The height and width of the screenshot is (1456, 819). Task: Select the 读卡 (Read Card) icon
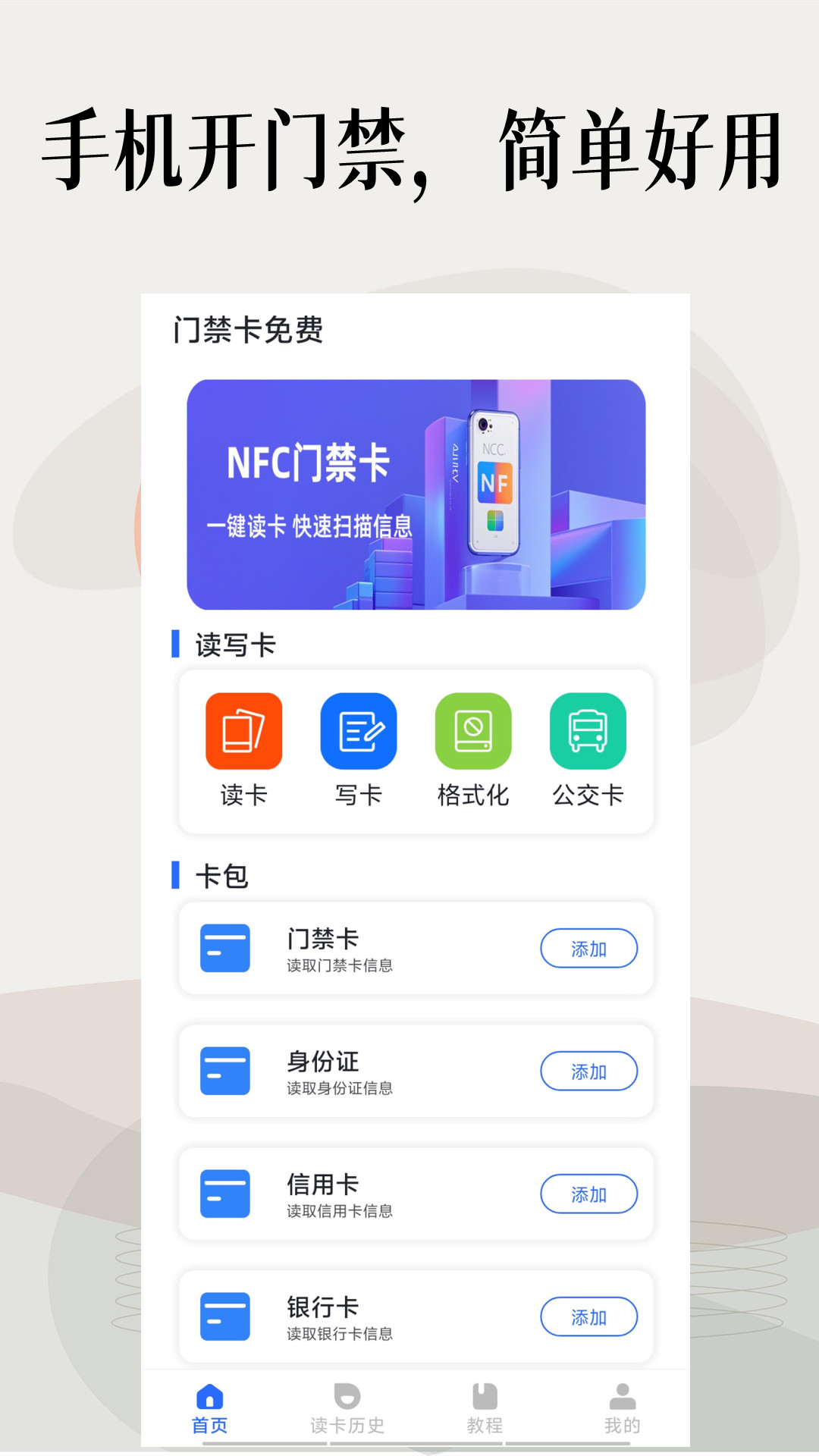(243, 730)
